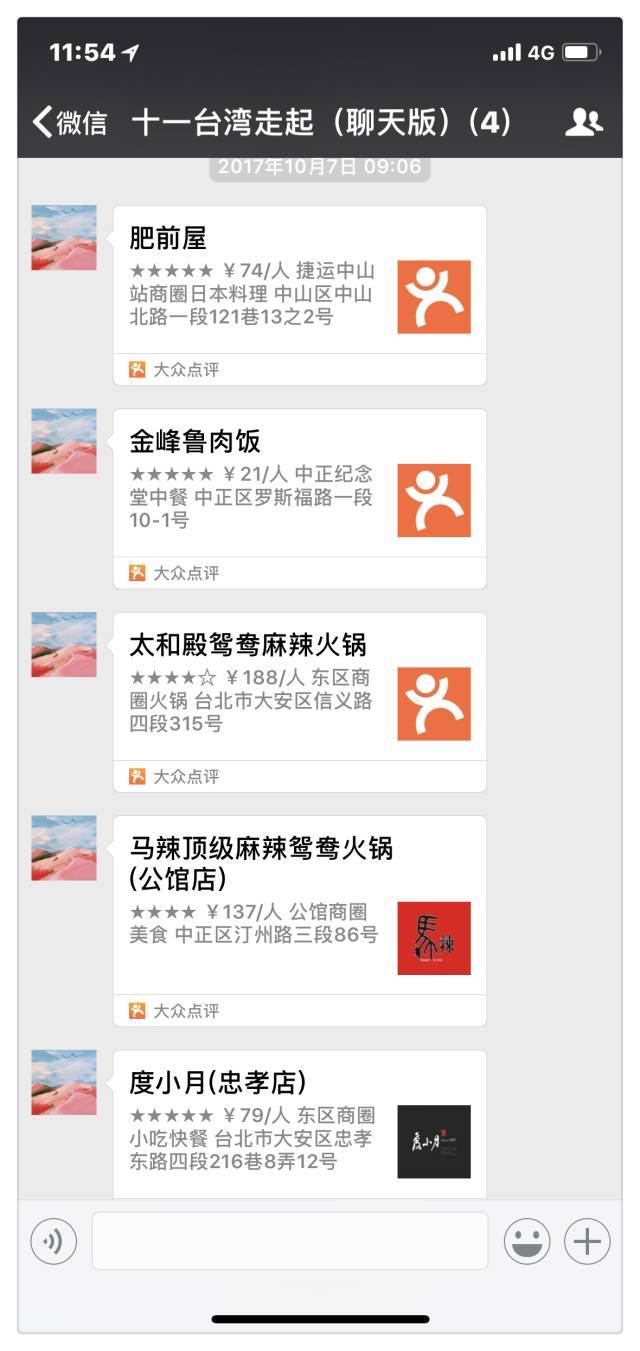Image resolution: width=640 pixels, height=1351 pixels.
Task: Switch to voice message input
Action: (x=53, y=1242)
